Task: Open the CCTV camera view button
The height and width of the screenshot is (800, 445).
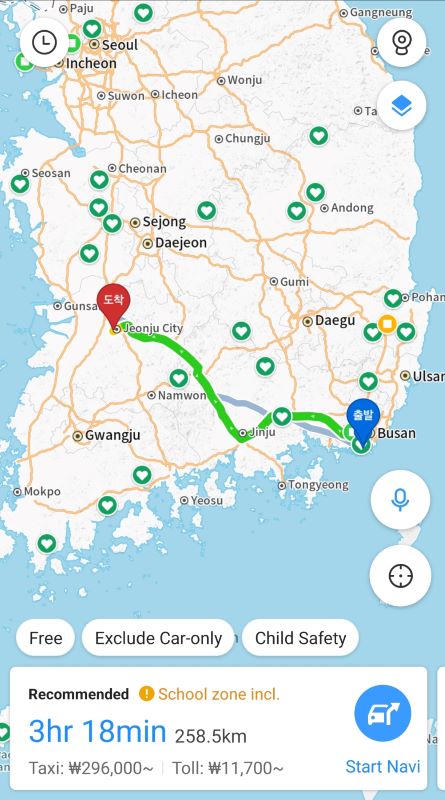Action: [402, 42]
